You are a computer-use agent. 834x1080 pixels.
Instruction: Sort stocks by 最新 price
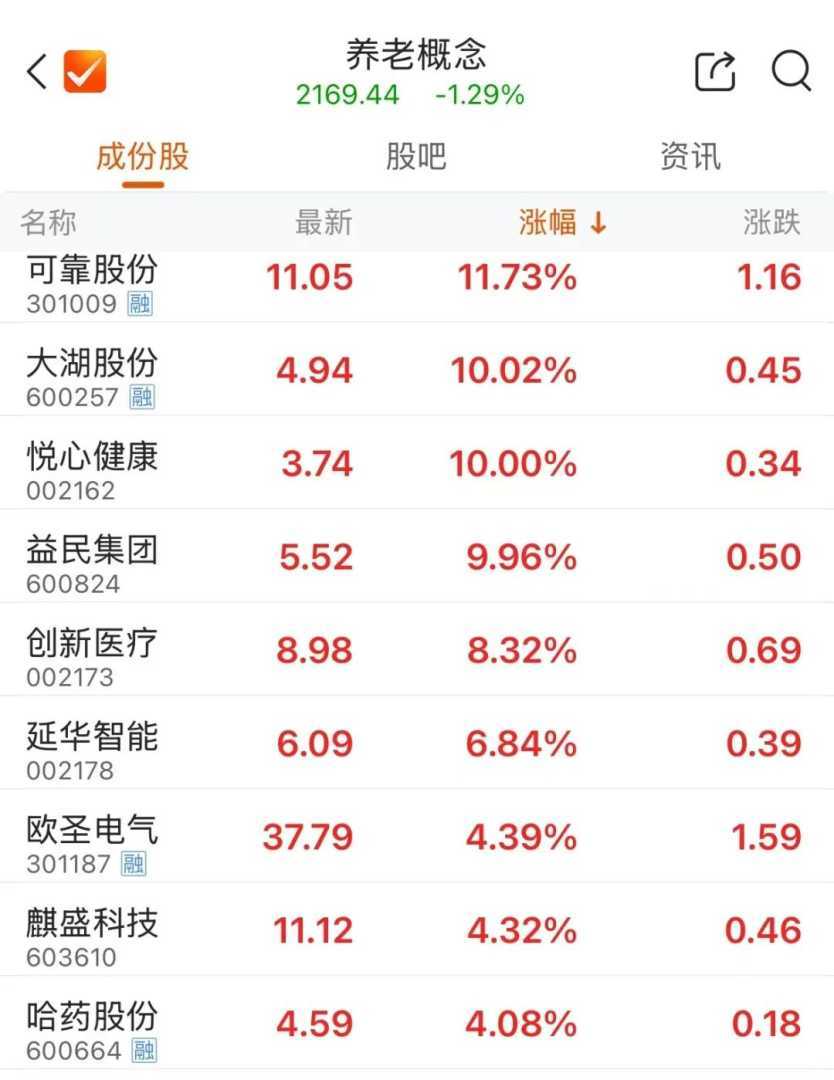click(x=323, y=222)
